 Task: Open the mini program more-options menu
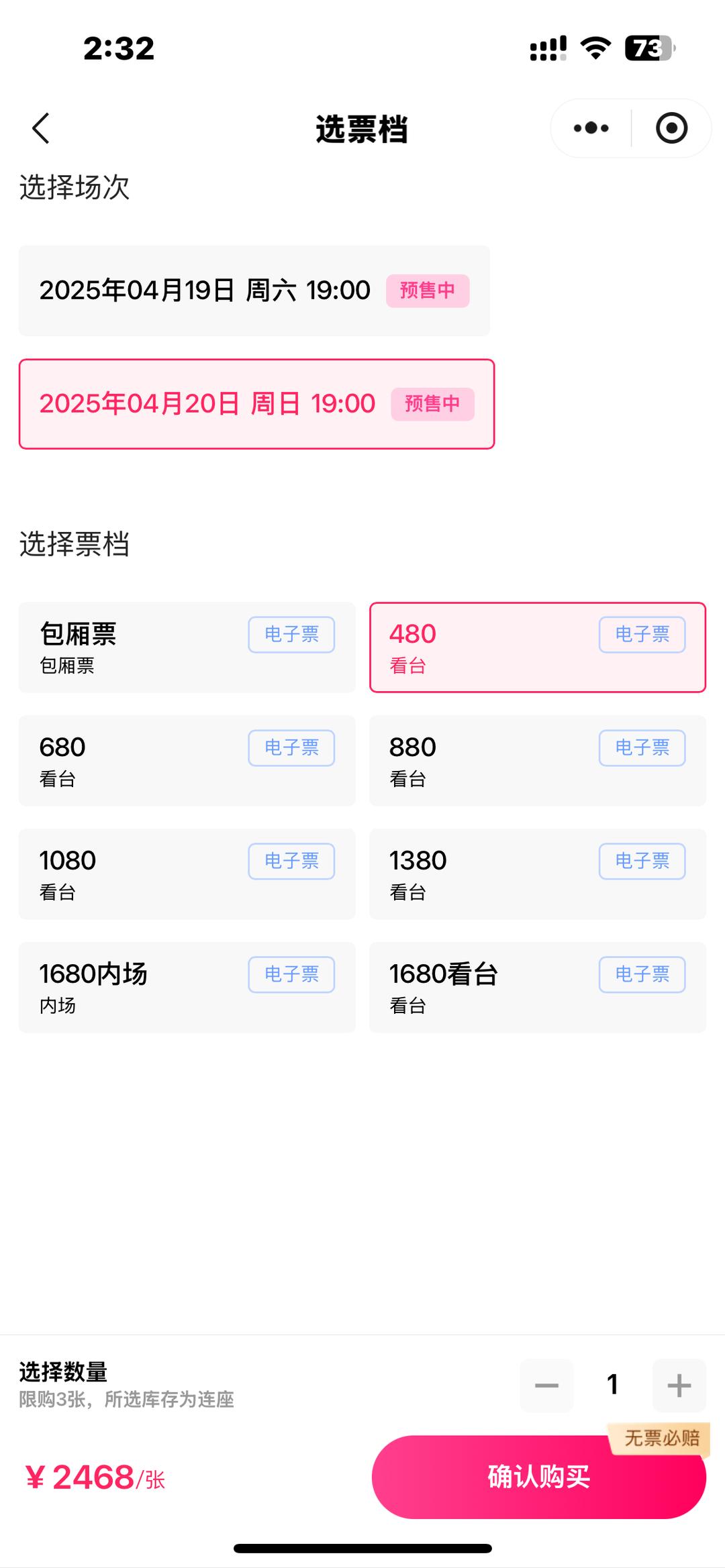pyautogui.click(x=591, y=128)
